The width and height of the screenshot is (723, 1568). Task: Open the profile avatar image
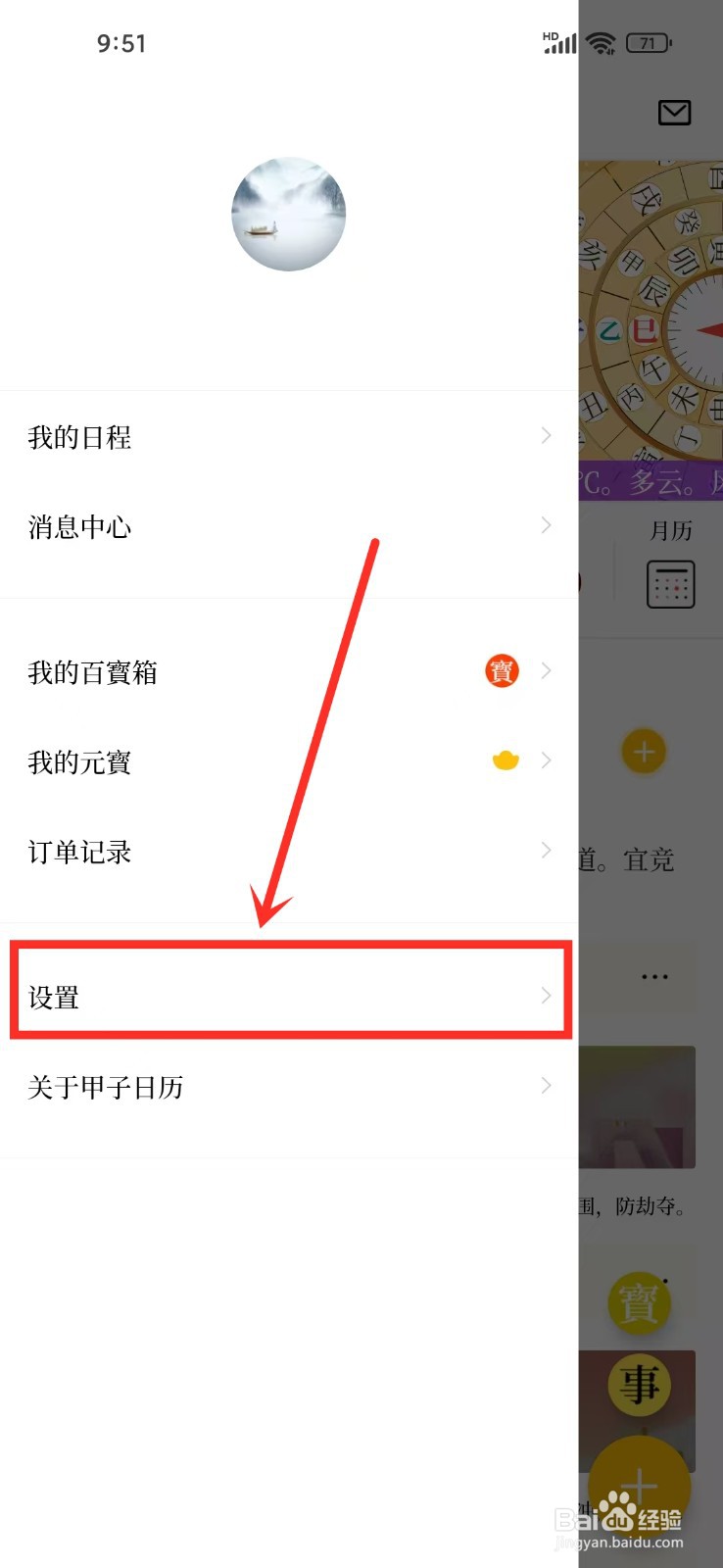pos(289,214)
